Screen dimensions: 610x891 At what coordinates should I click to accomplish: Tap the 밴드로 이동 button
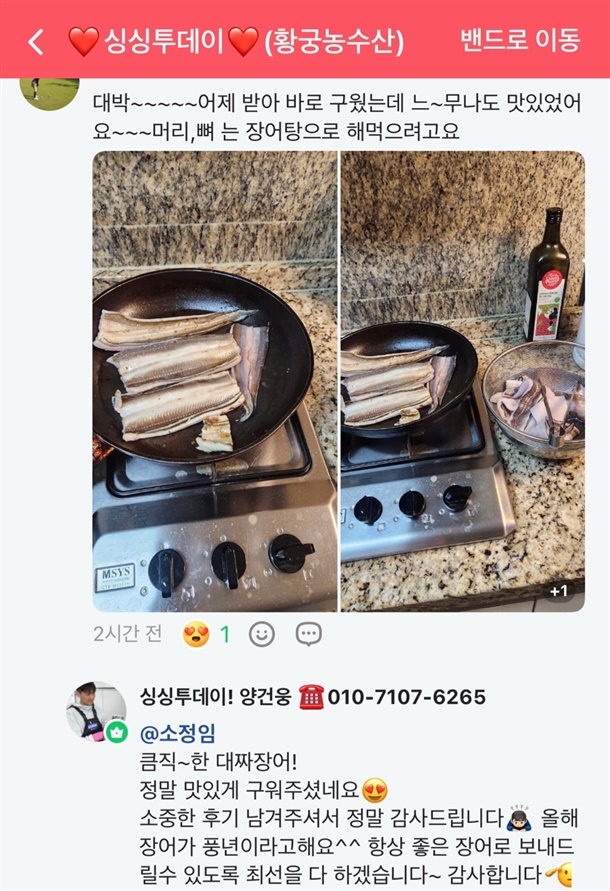[519, 41]
